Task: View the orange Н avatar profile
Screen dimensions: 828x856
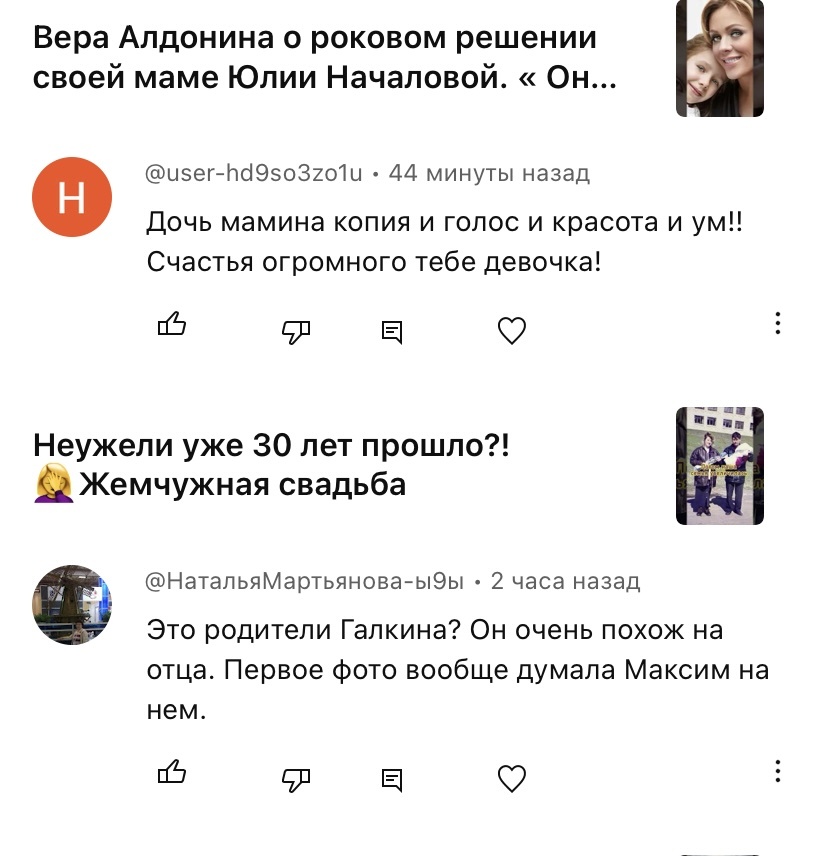Action: tap(72, 196)
